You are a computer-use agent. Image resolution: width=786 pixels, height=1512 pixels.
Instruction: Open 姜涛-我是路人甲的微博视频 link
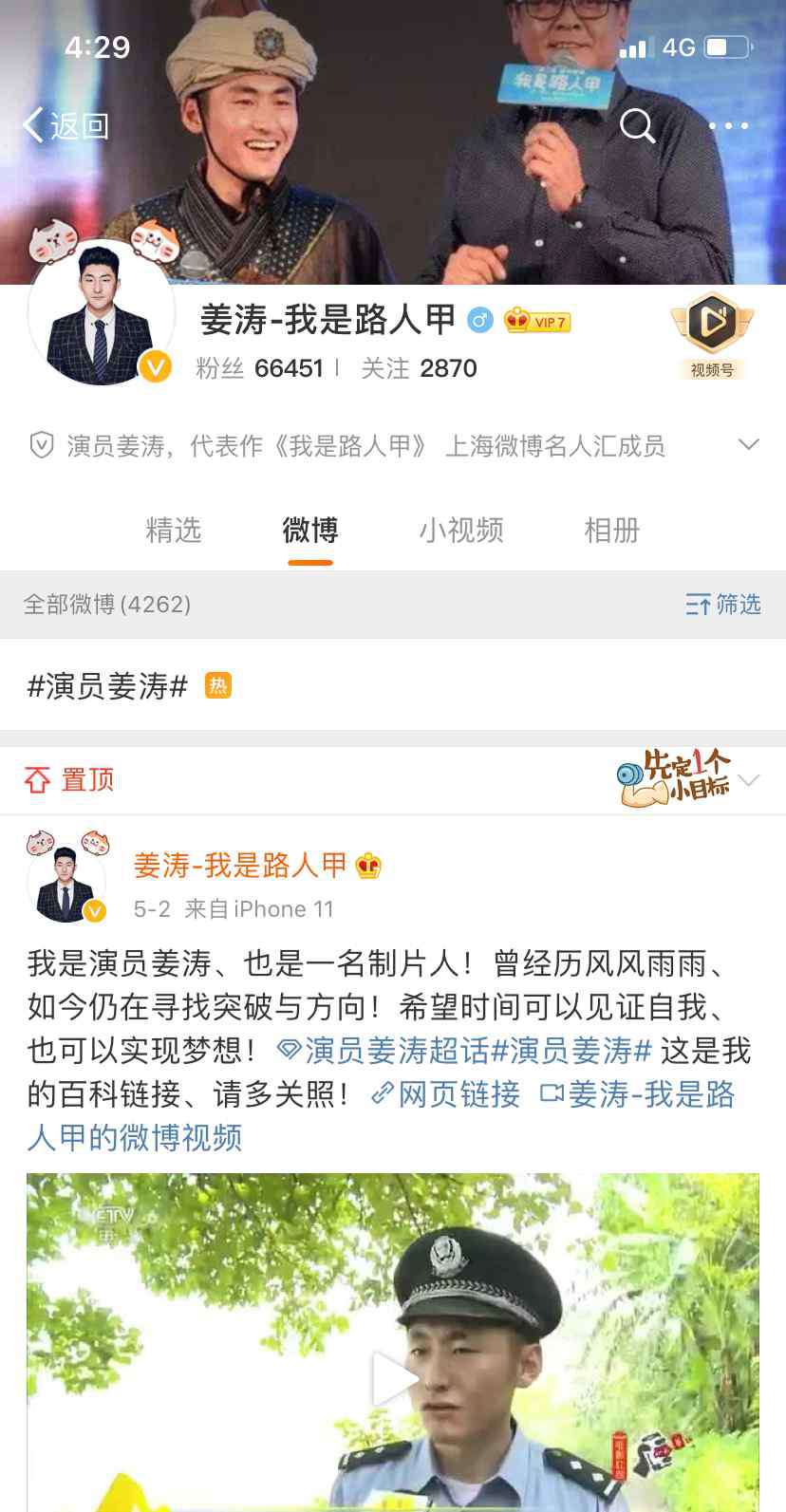pyautogui.click(x=380, y=1115)
